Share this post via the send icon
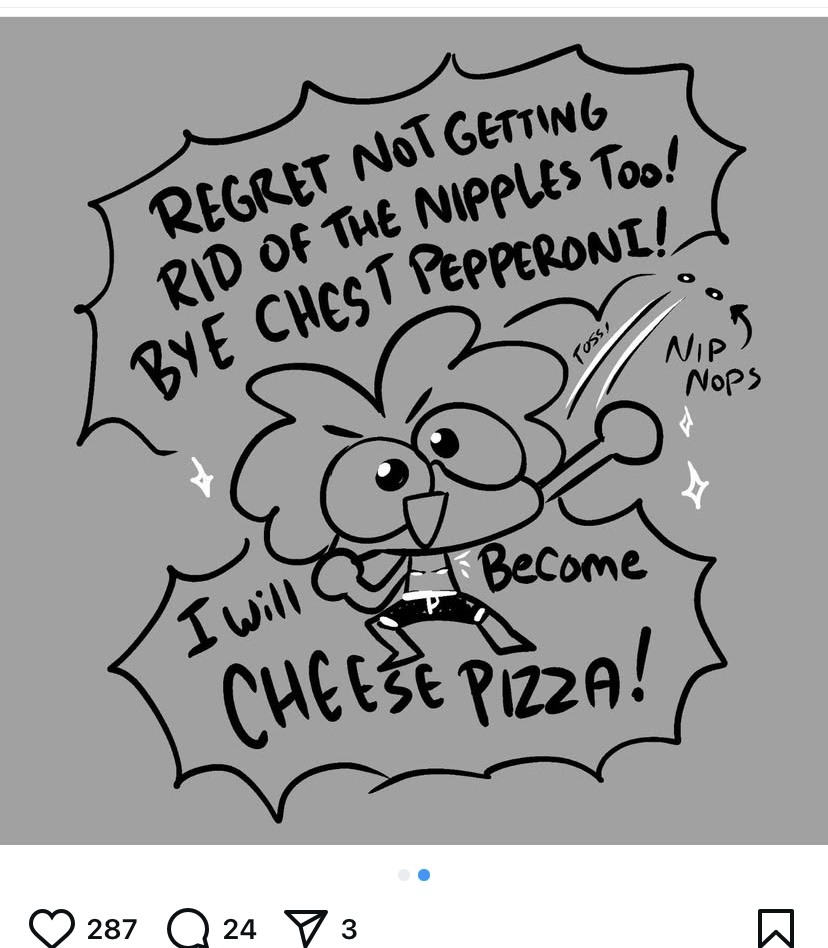Viewport: 828px width, 948px height. click(306, 928)
